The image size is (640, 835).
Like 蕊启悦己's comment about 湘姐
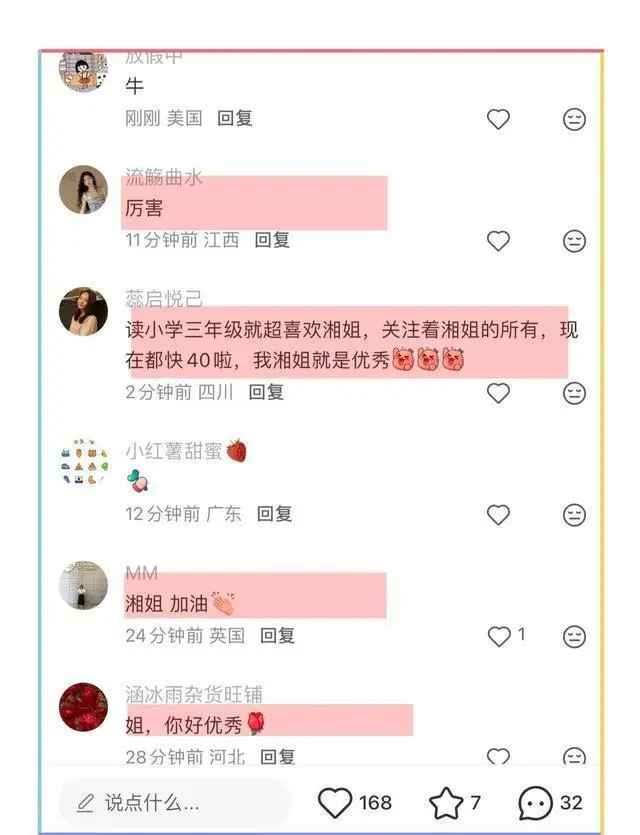pyautogui.click(x=498, y=393)
